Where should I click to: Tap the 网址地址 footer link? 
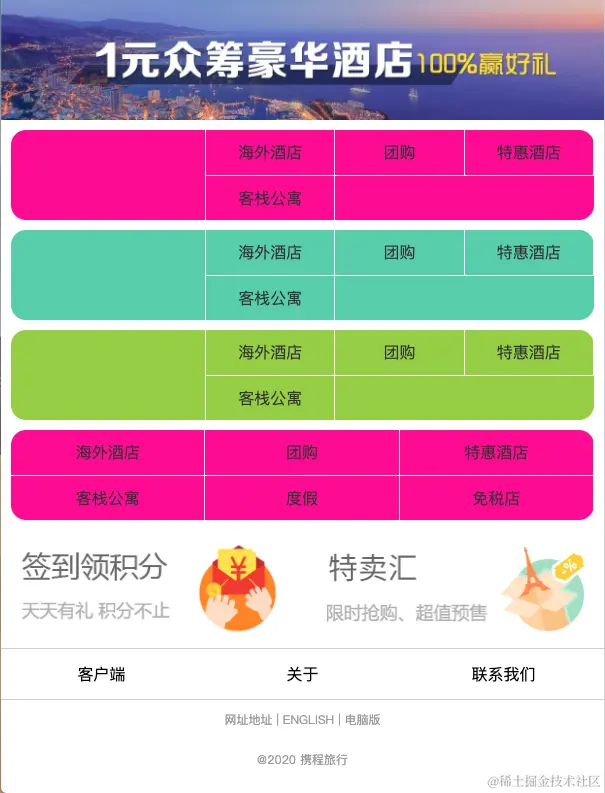248,720
